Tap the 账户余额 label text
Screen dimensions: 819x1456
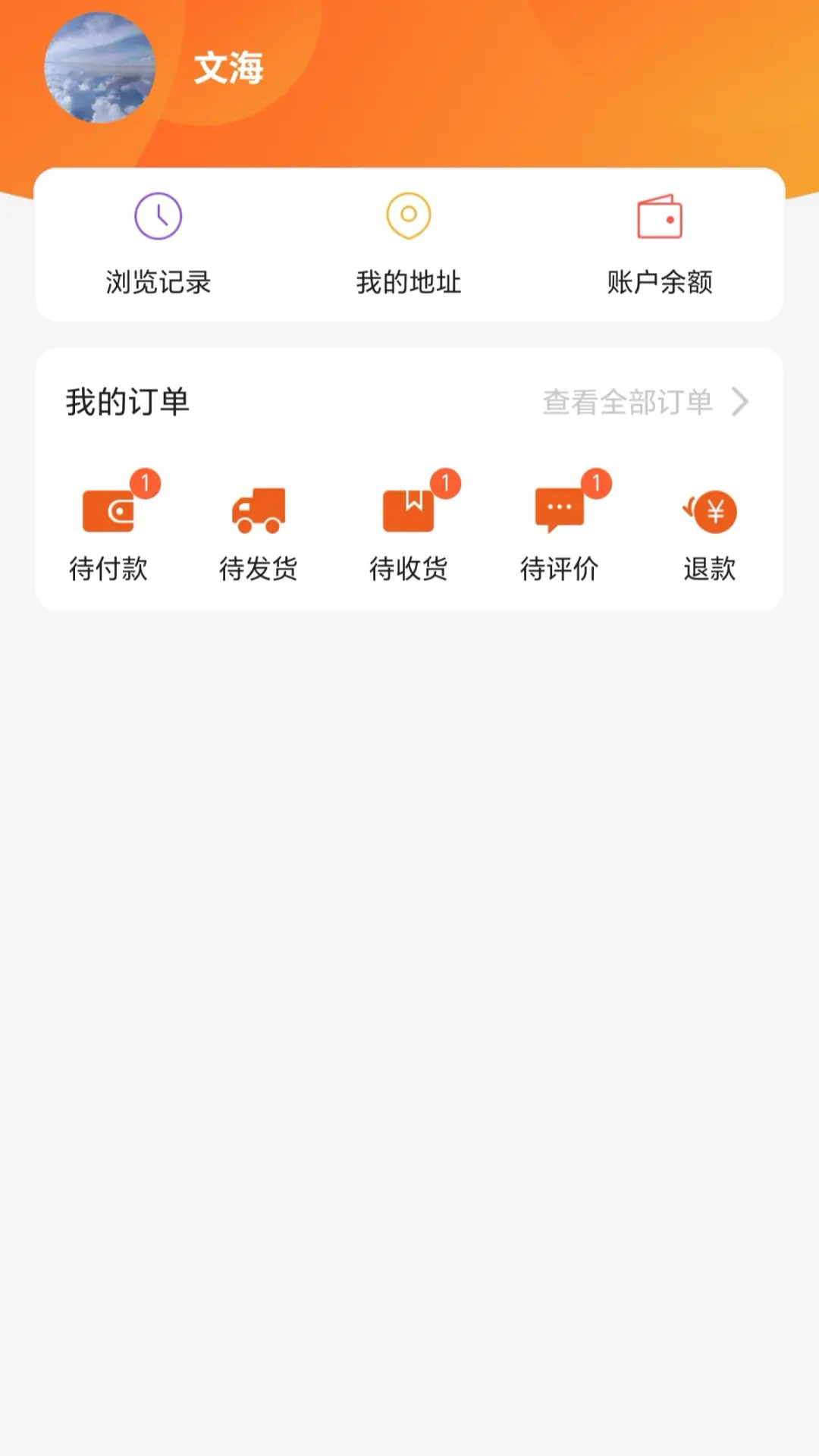pos(659,283)
